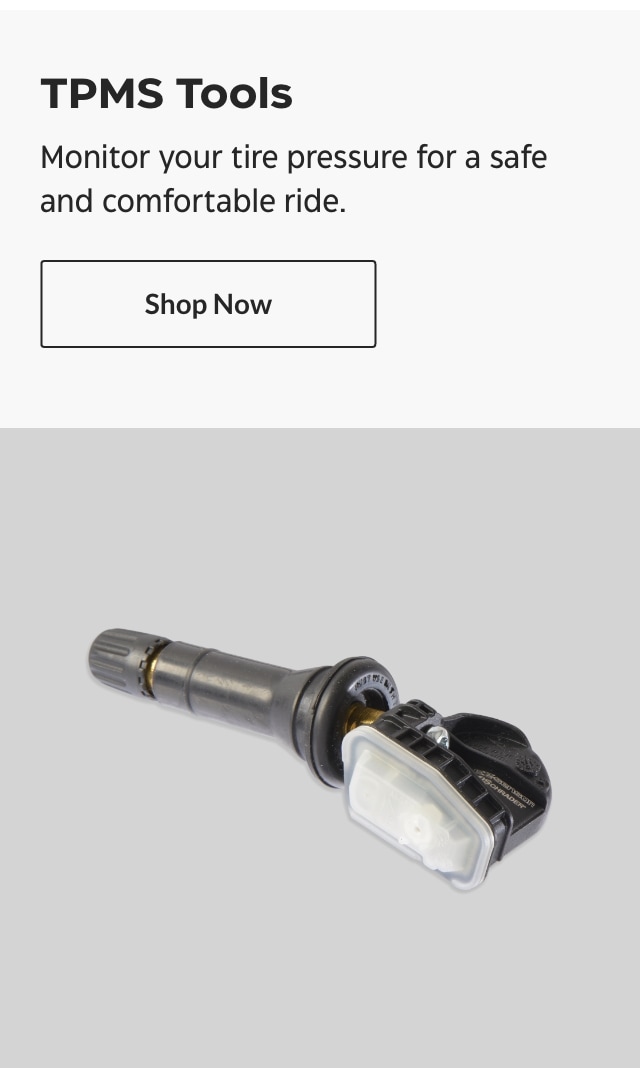Tap the Shop Now button
Image resolution: width=640 pixels, height=1068 pixels.
(x=208, y=304)
